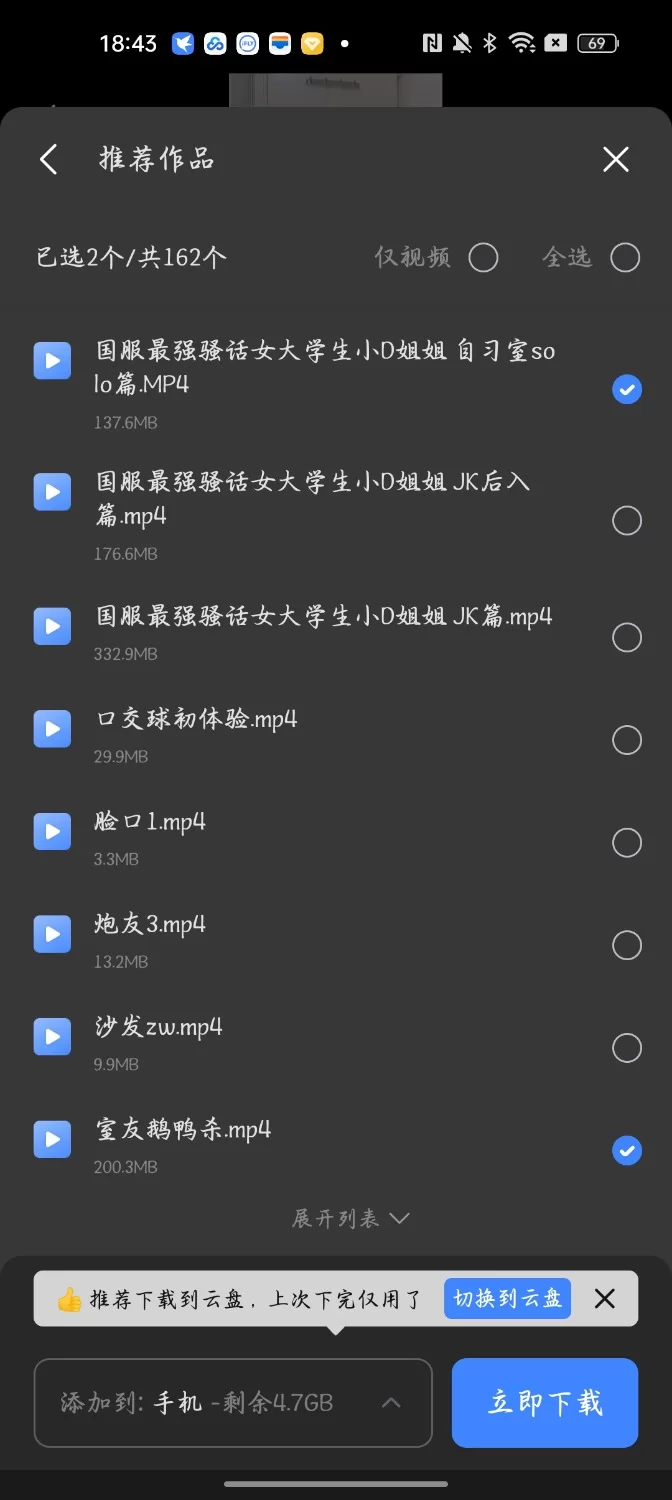
Task: Select the 176.6MB mp4 file checkbox
Action: click(626, 520)
